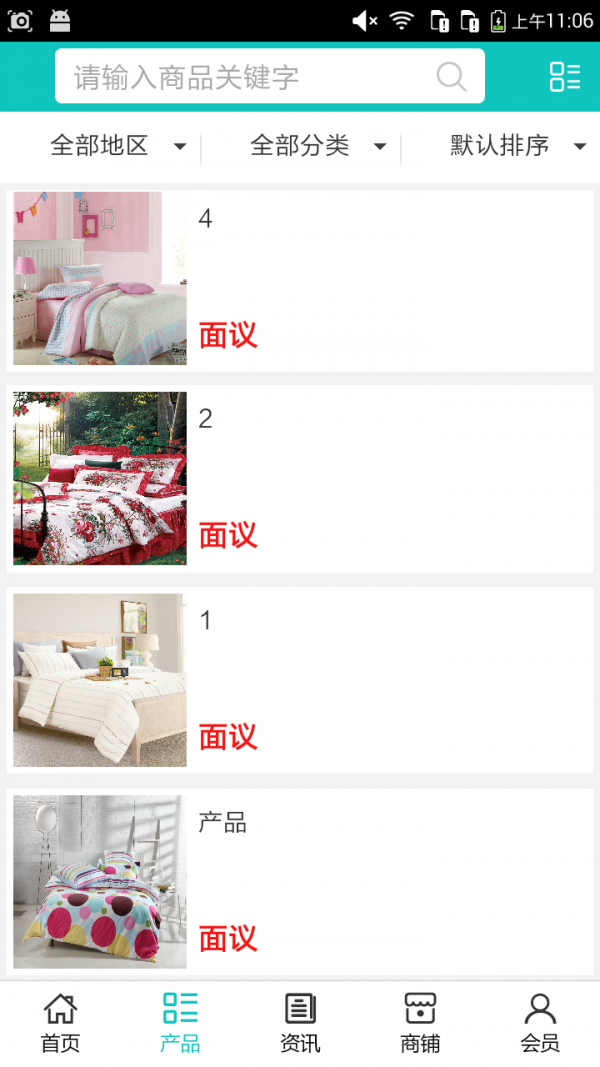Open product card titled 2

point(300,479)
